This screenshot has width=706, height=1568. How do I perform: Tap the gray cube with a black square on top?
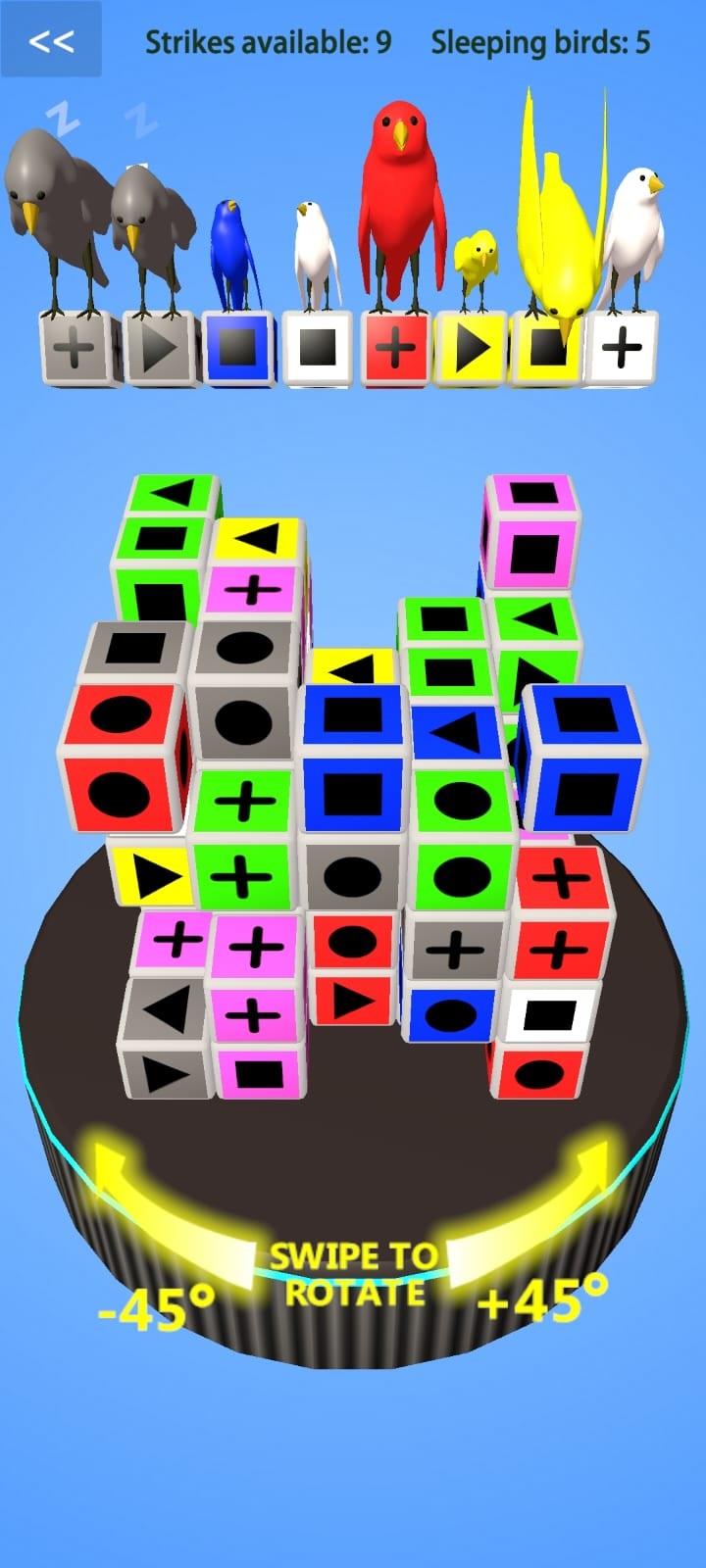(134, 649)
